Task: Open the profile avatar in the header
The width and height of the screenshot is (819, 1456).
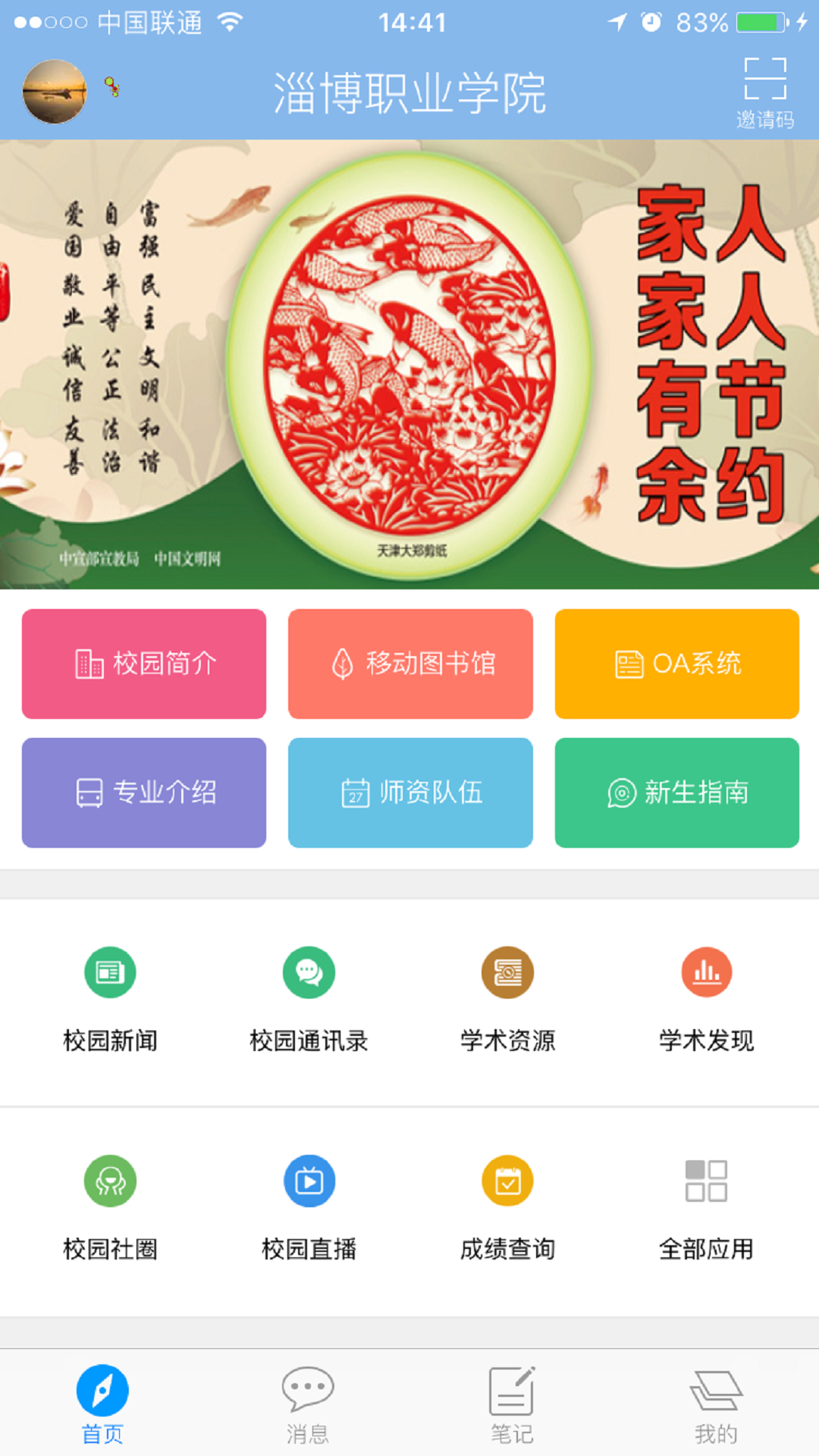Action: tap(55, 92)
